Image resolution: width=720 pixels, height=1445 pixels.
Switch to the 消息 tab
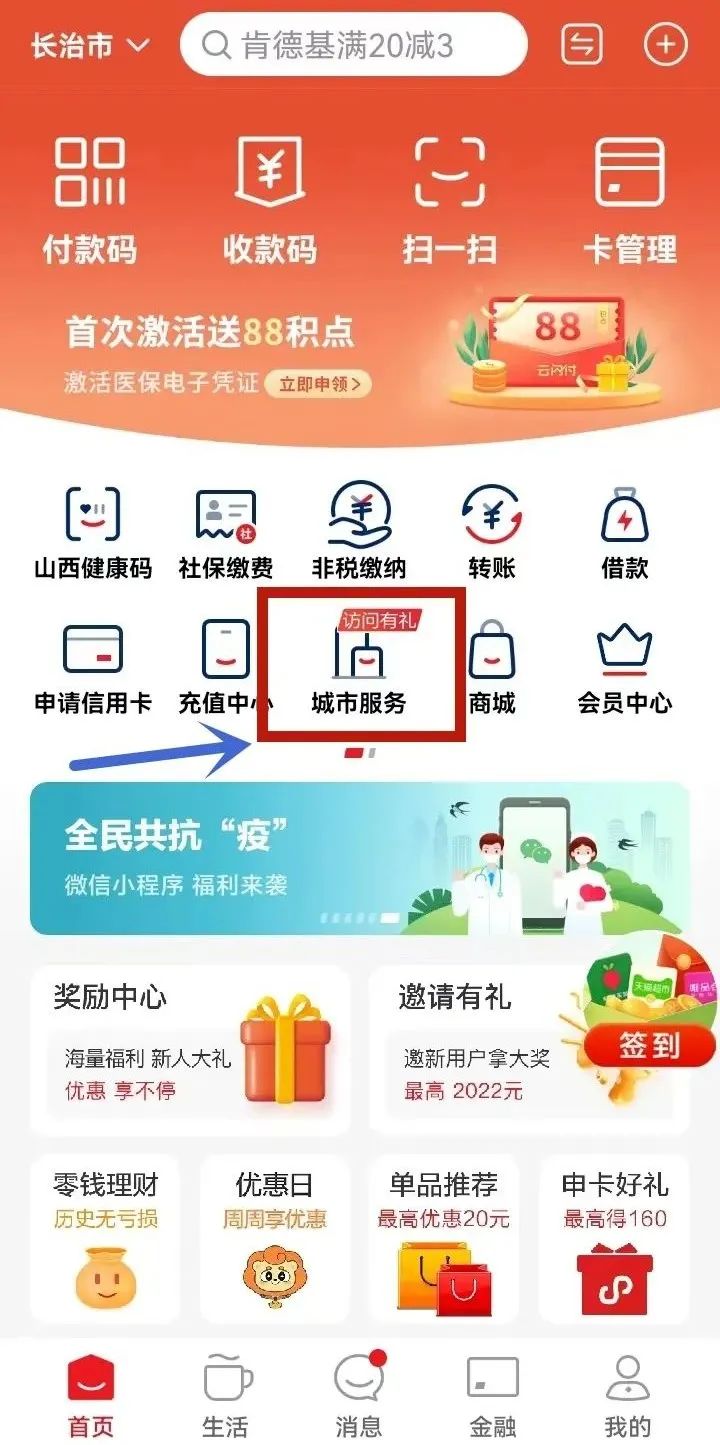359,1395
